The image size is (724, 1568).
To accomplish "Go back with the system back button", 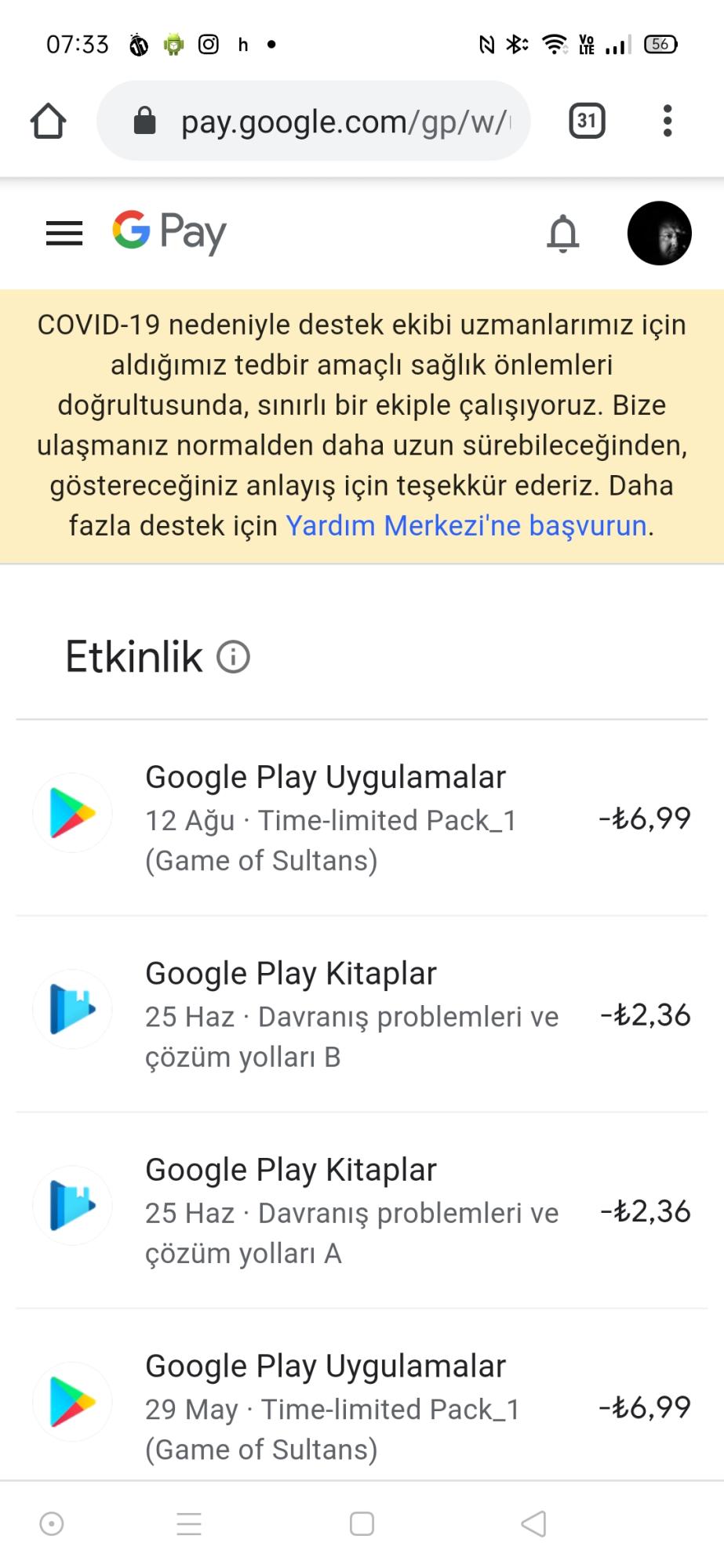I will point(533,1524).
